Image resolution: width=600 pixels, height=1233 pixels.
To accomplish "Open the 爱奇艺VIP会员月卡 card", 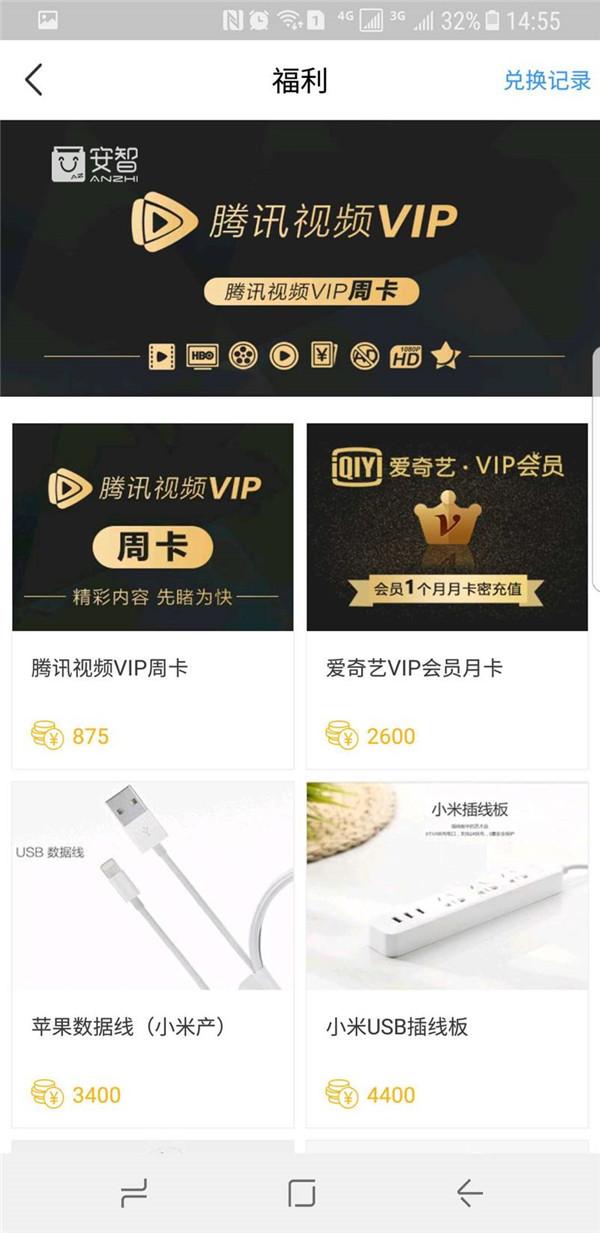I will [447, 596].
